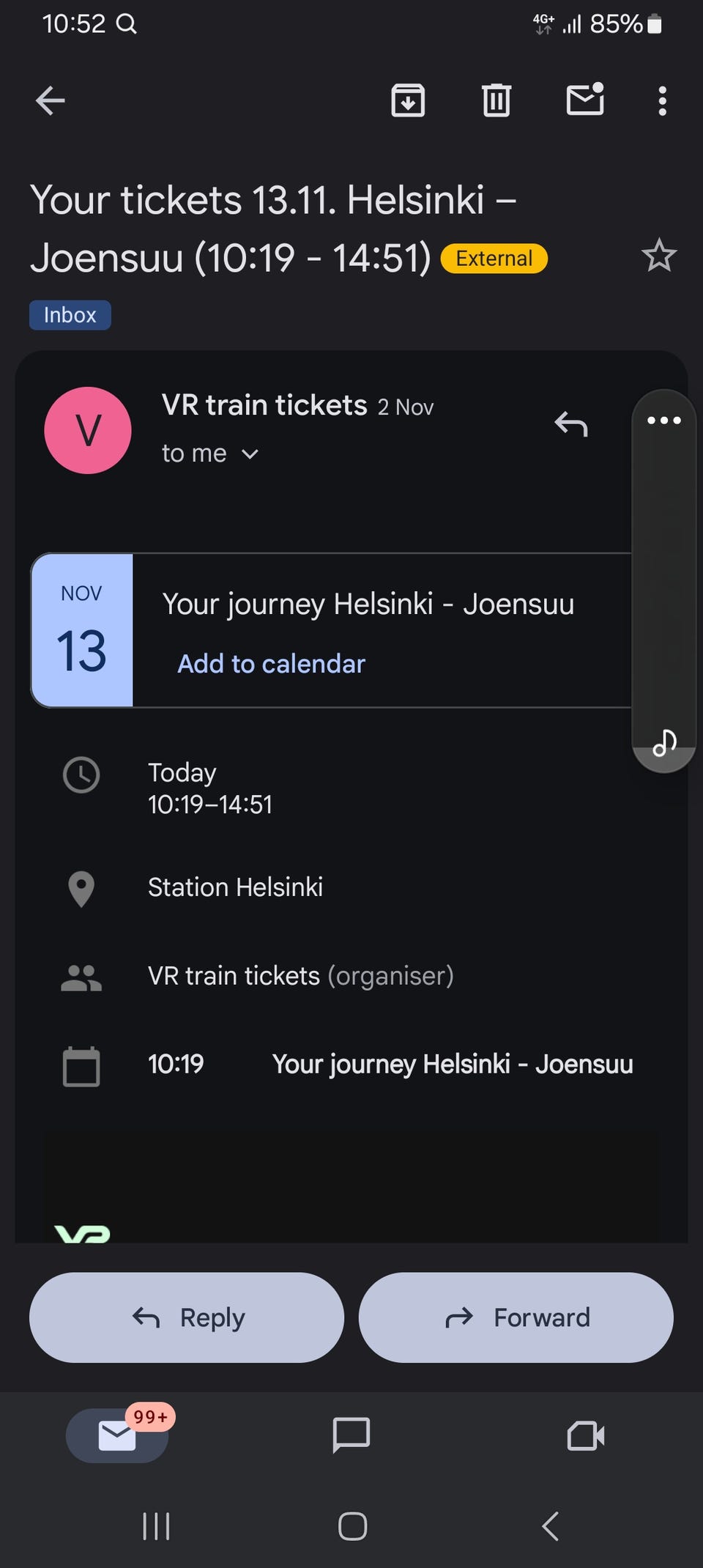Image resolution: width=703 pixels, height=1568 pixels.
Task: Switch to the Chat tab
Action: point(351,1435)
